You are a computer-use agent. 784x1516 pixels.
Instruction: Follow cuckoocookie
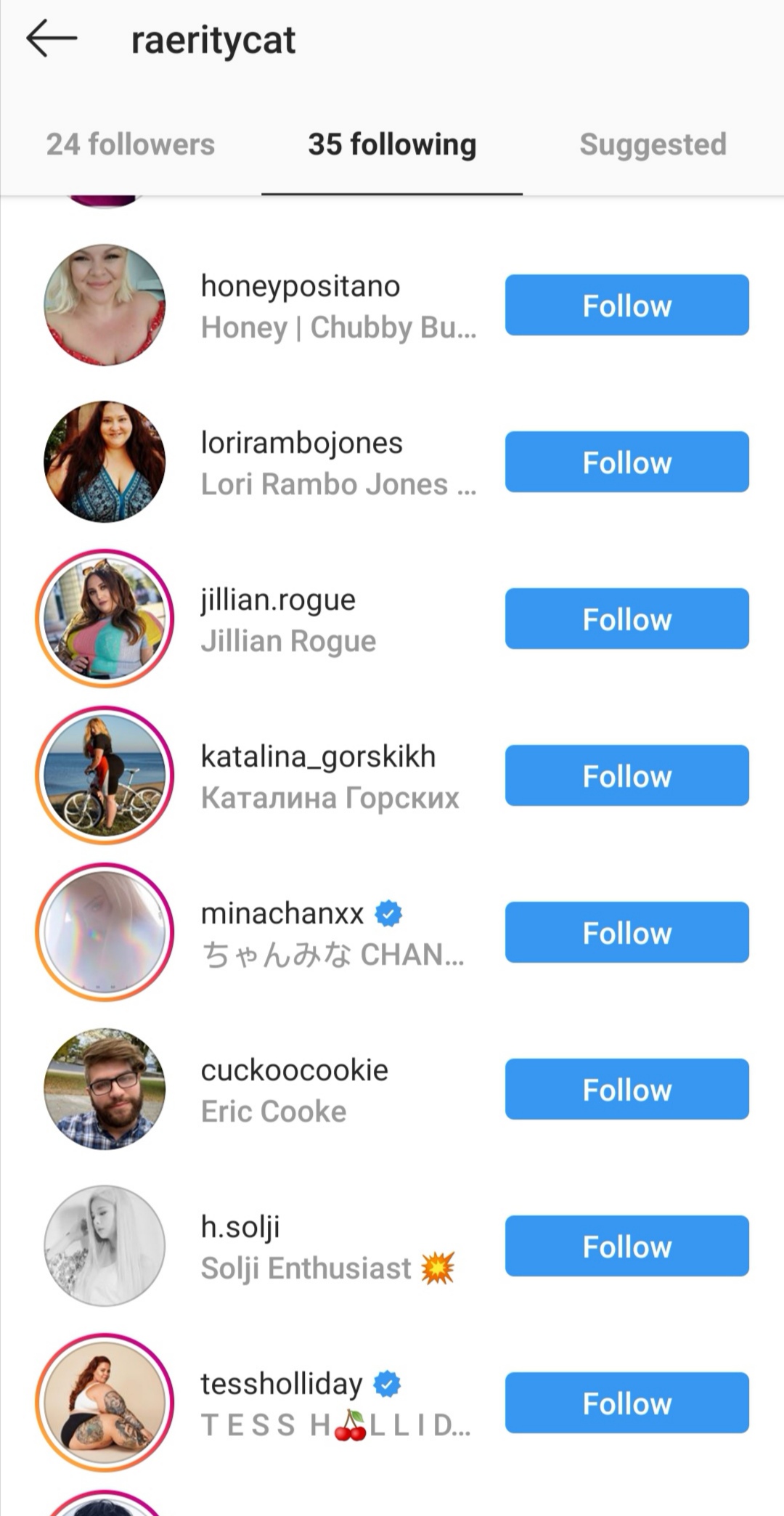pos(627,1089)
